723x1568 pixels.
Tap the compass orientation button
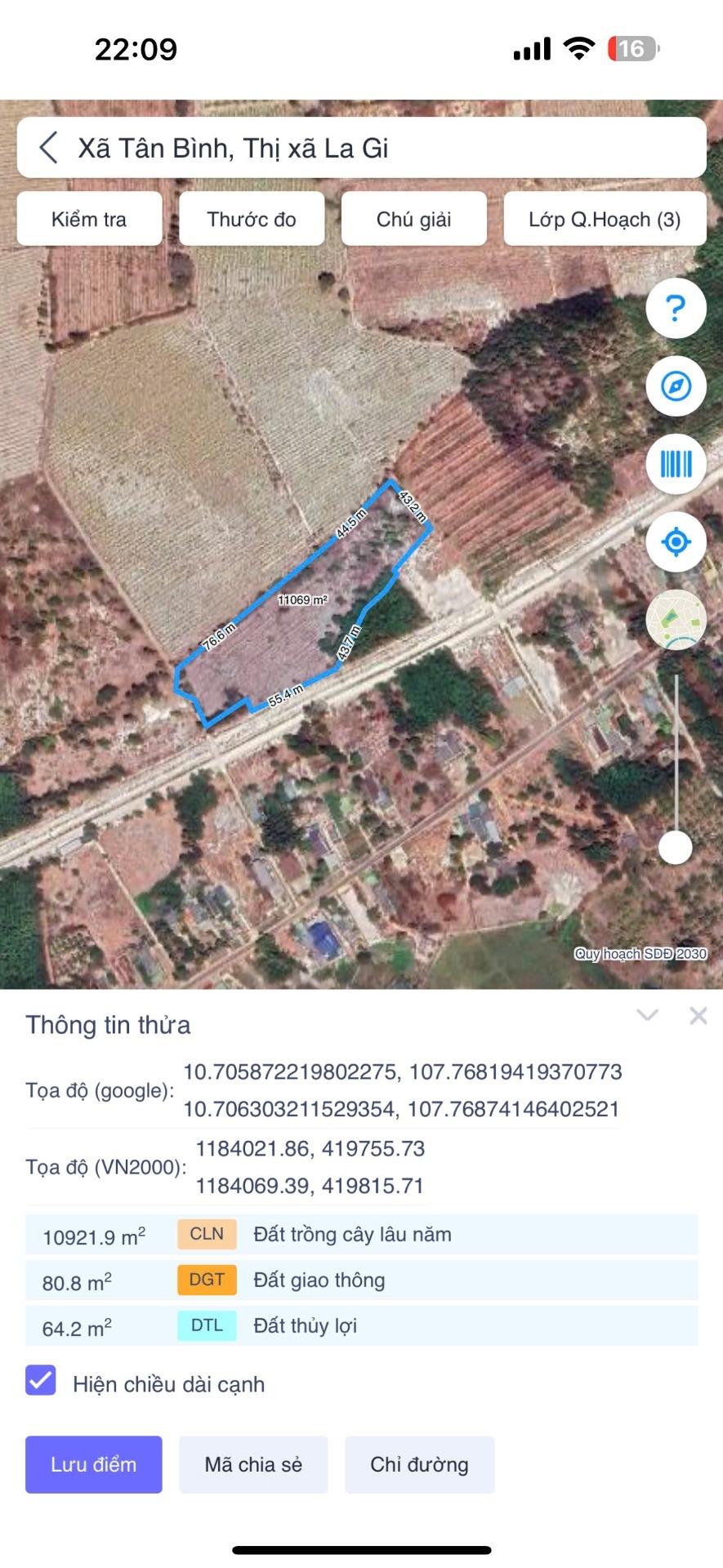coord(676,386)
